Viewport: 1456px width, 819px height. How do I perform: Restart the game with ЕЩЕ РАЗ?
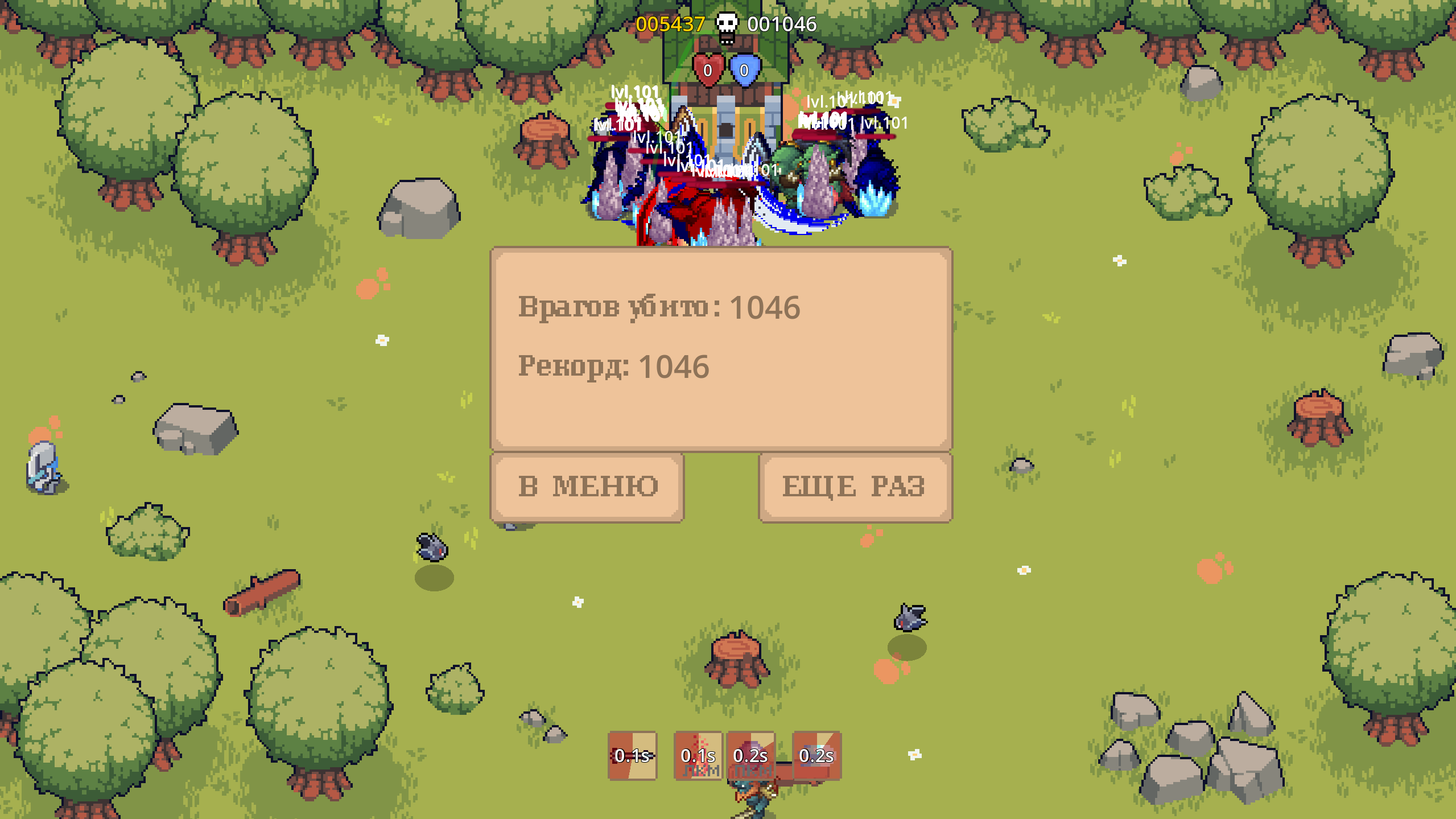coord(855,487)
